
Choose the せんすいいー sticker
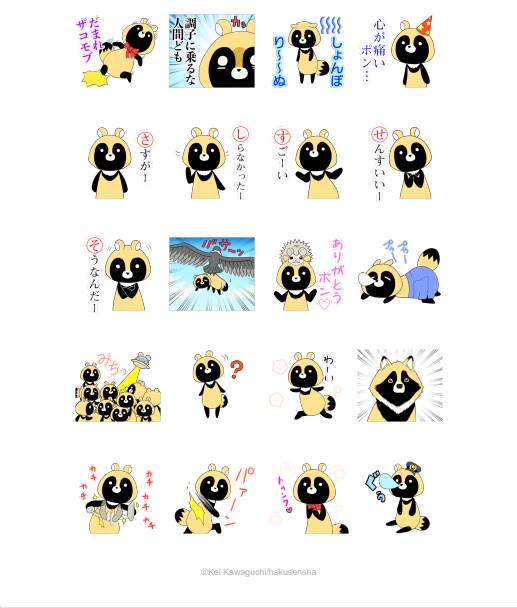coord(400,163)
